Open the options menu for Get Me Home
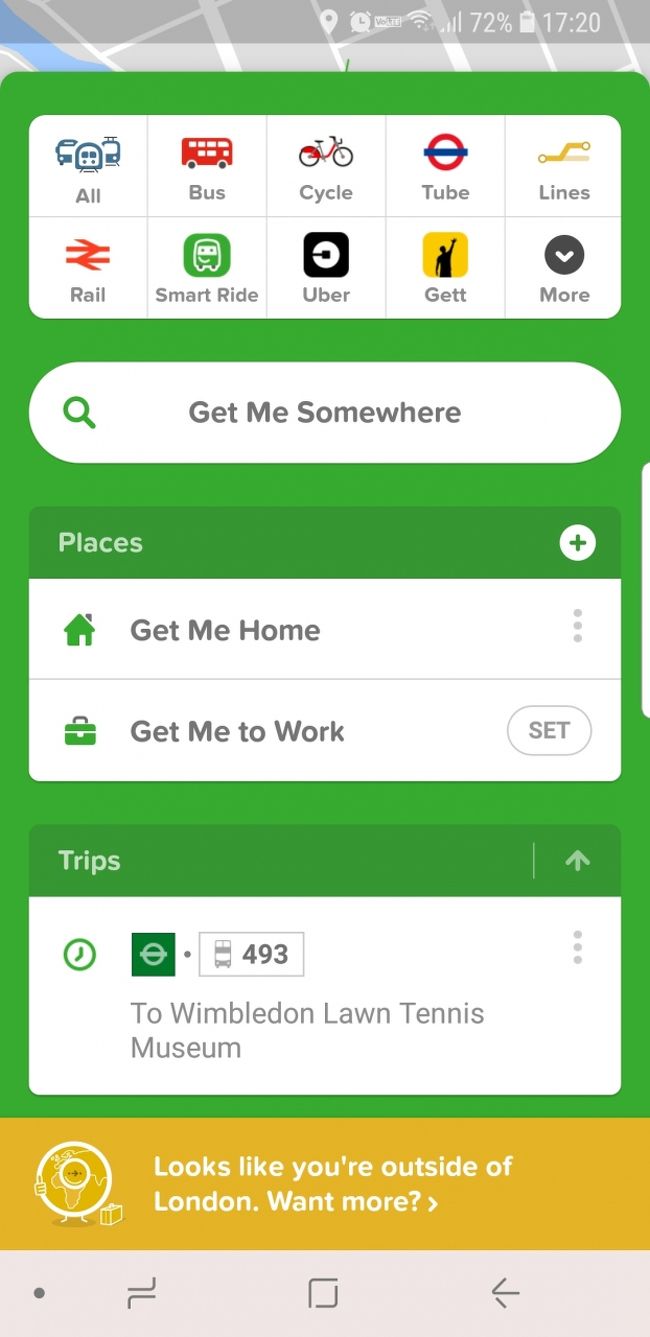The image size is (650, 1337). coord(577,626)
